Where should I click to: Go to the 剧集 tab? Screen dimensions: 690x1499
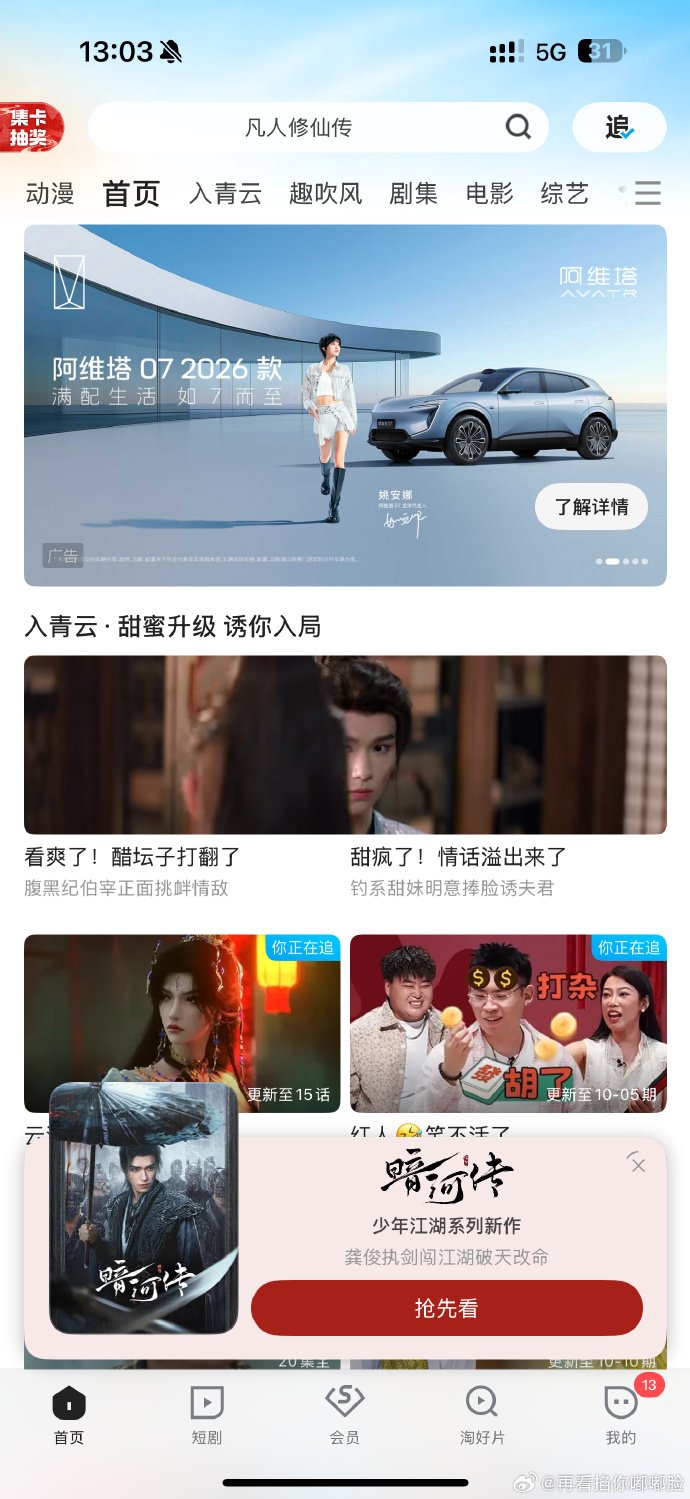point(413,193)
